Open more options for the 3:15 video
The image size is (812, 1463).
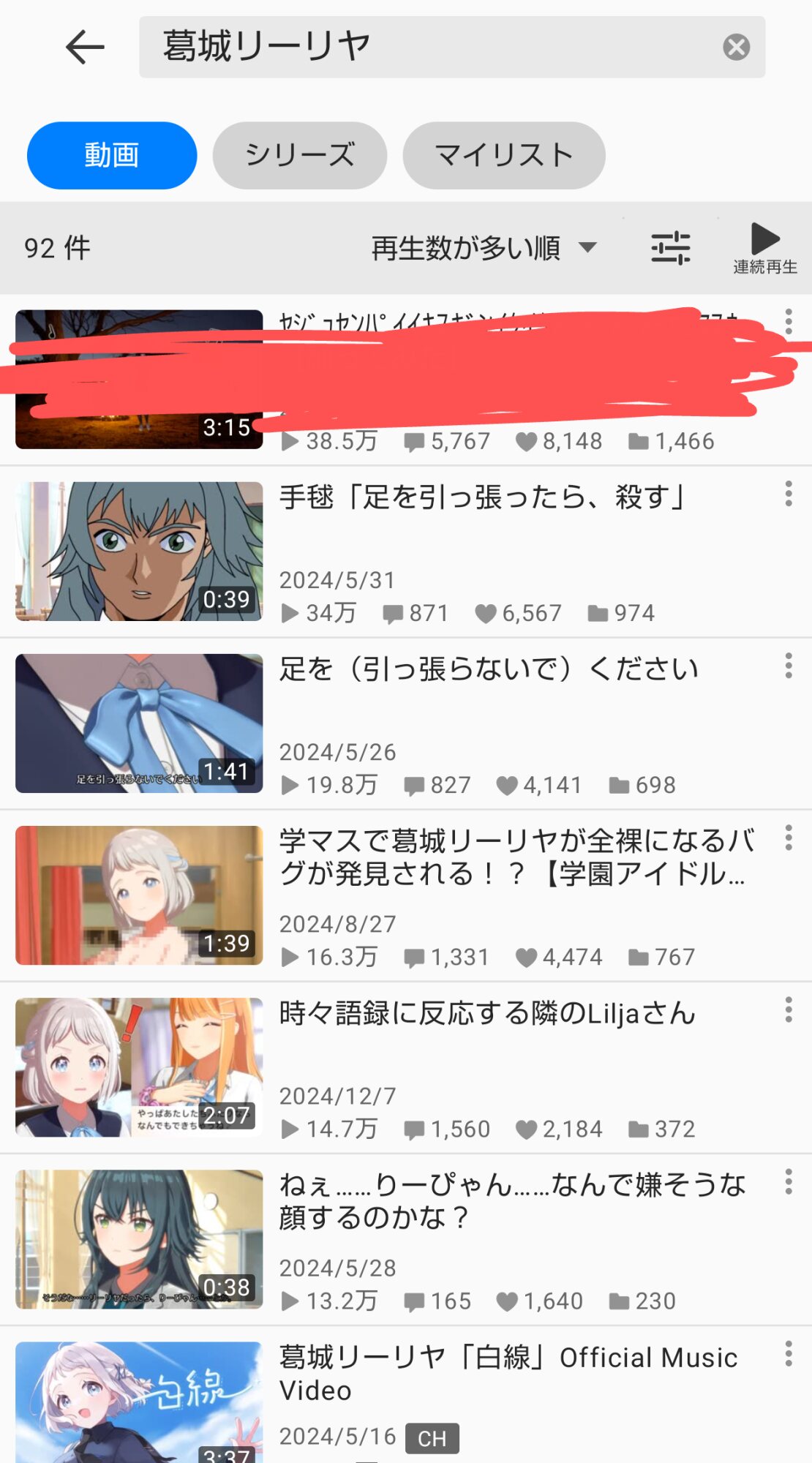tap(789, 322)
